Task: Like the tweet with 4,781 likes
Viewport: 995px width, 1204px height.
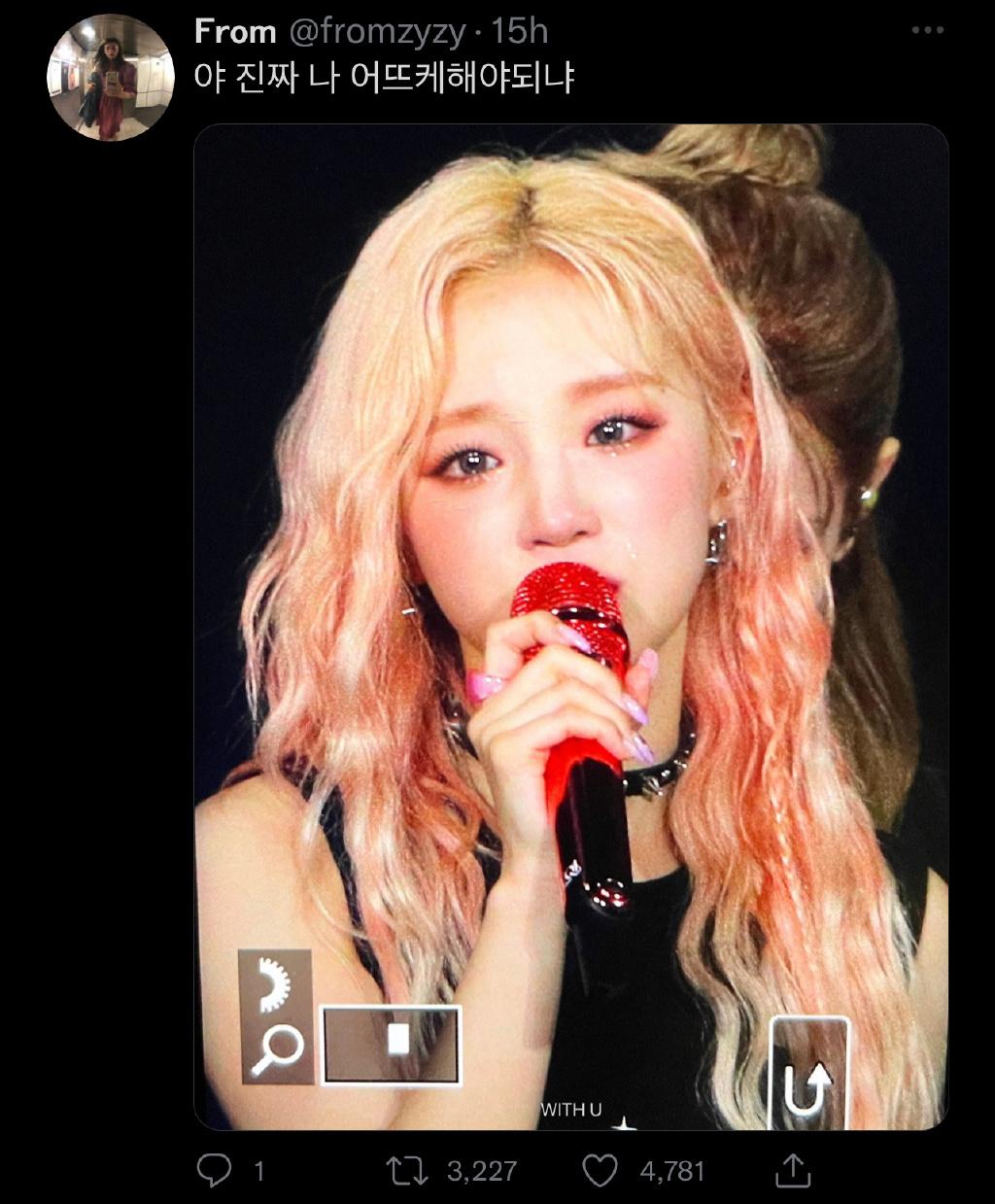Action: [x=600, y=1171]
